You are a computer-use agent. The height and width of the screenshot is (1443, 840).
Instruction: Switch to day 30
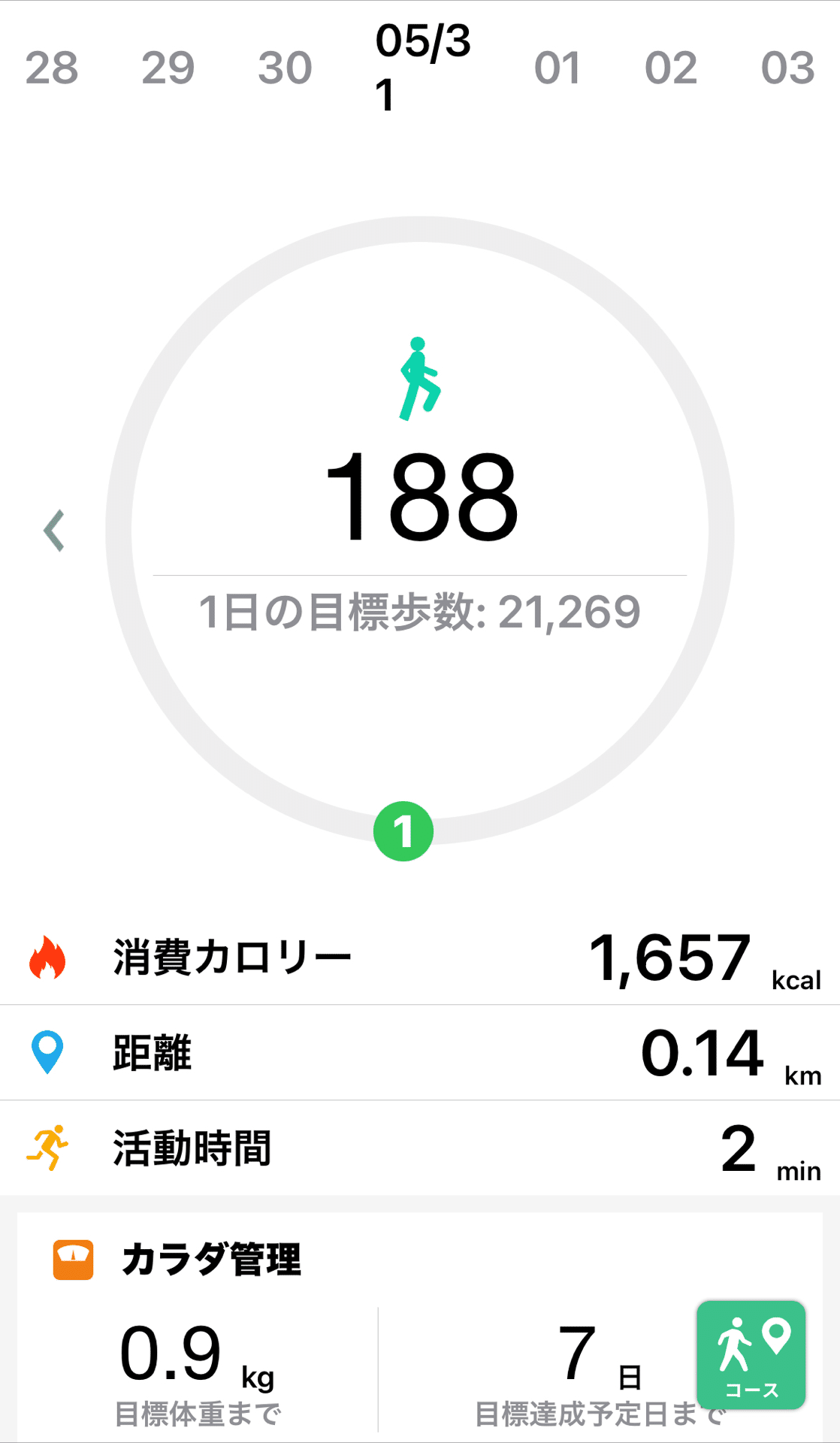point(285,68)
